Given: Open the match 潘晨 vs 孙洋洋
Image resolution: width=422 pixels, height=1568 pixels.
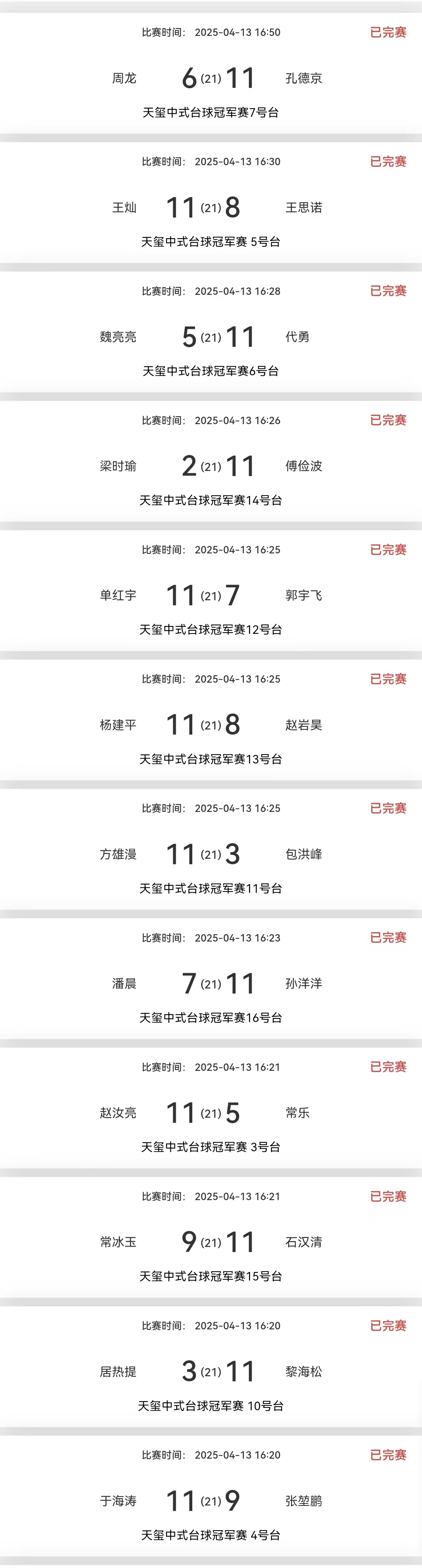Looking at the screenshot, I should coord(211,984).
